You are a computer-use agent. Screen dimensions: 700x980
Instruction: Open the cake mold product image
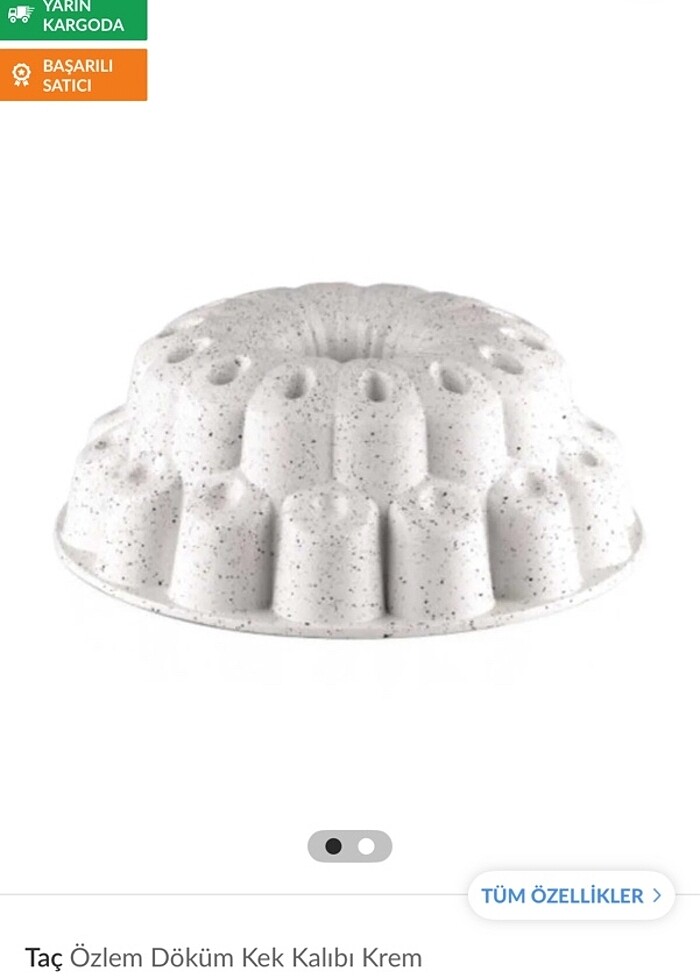pyautogui.click(x=350, y=460)
